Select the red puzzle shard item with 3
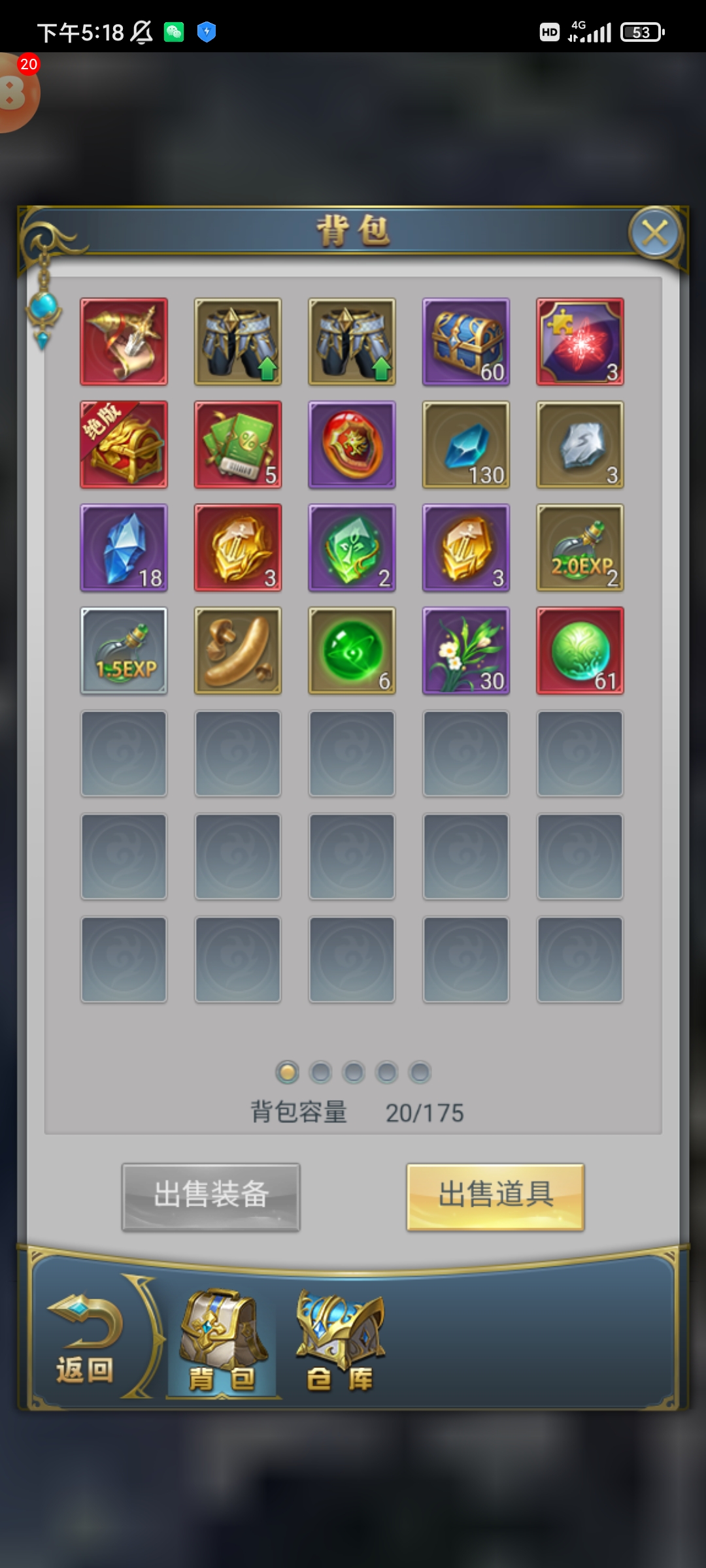Image resolution: width=706 pixels, height=1568 pixels. click(580, 342)
